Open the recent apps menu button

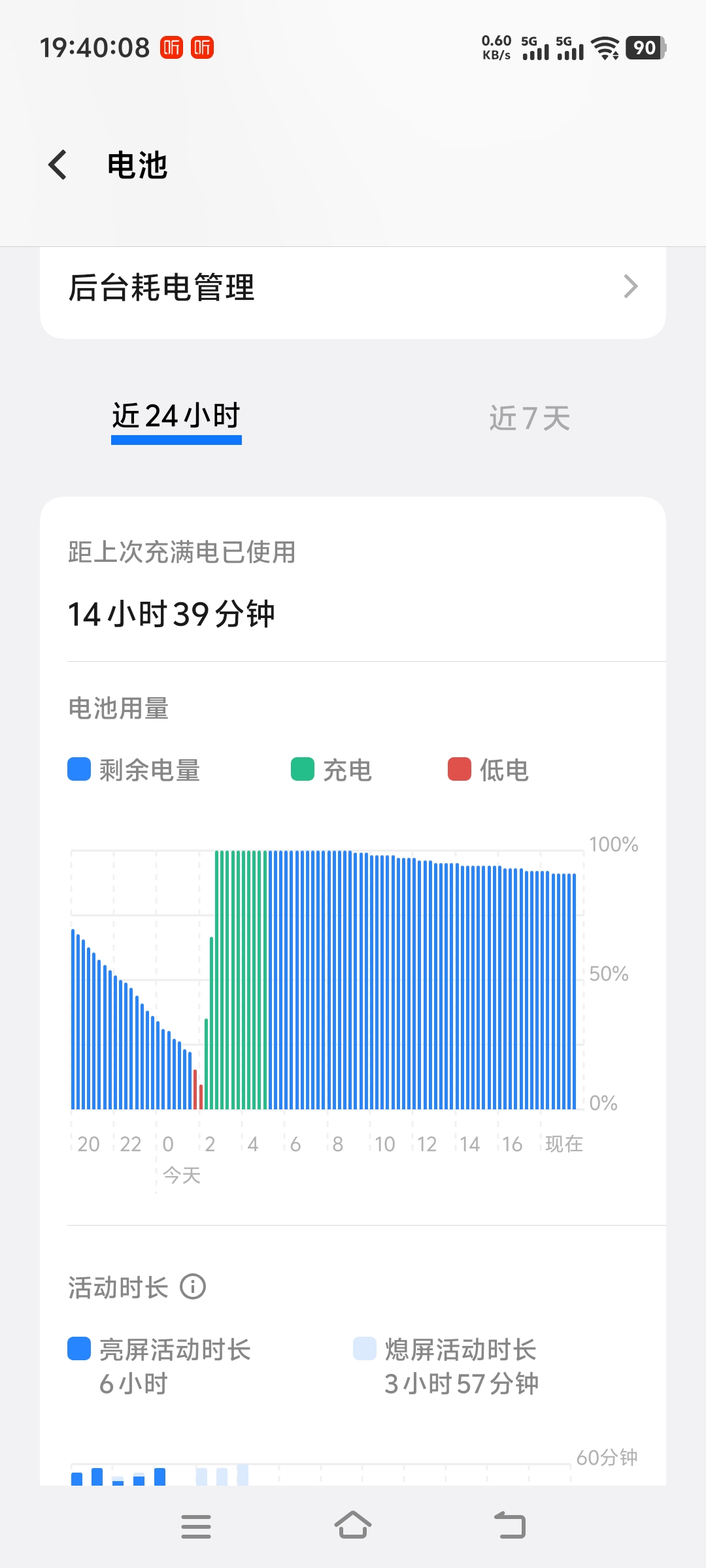196,1526
